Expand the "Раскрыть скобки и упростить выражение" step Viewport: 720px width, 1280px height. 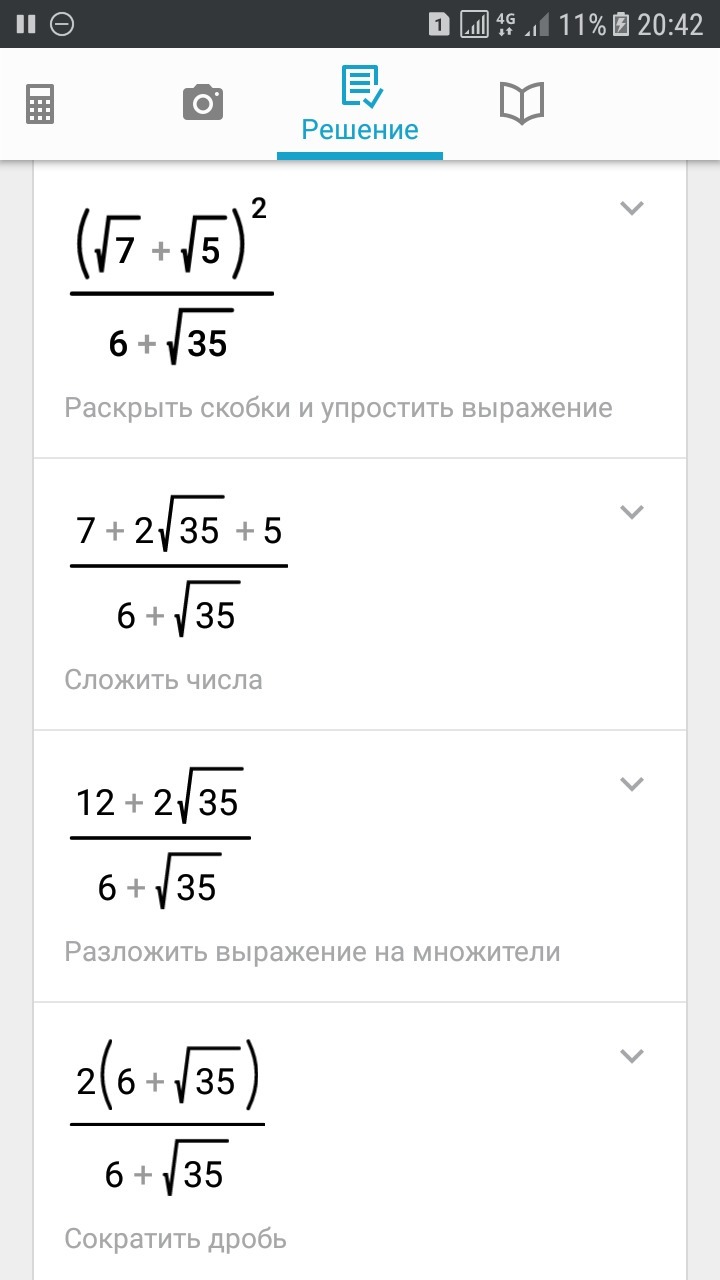(632, 208)
